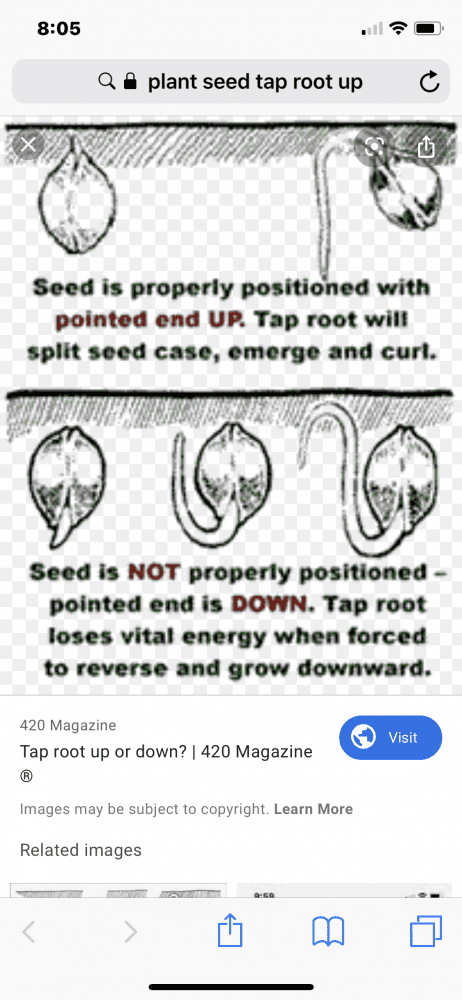Open Safari's share sheet in the toolbar
Screen dimensions: 462x1000
(230, 930)
